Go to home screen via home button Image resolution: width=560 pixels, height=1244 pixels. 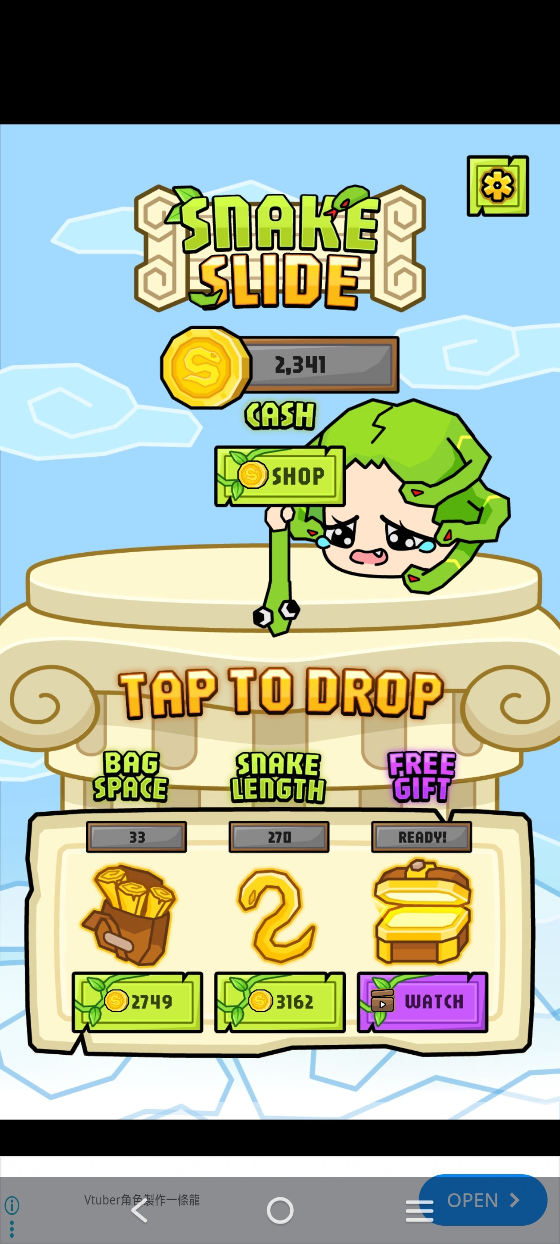point(280,1210)
